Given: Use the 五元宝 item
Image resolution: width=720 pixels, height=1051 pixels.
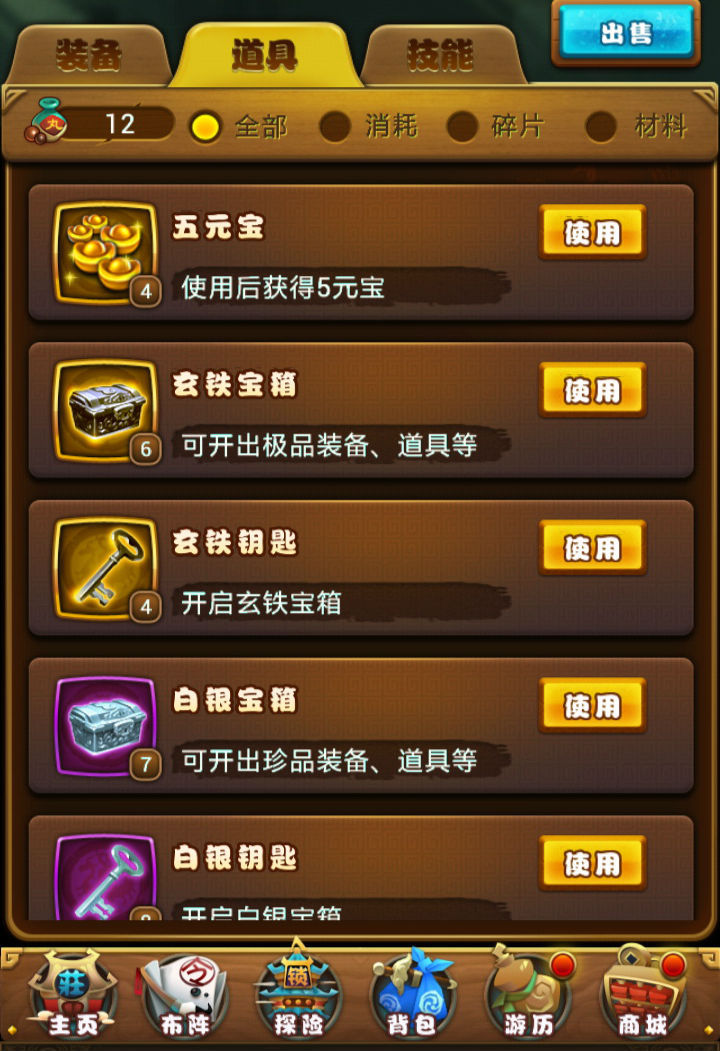Looking at the screenshot, I should tap(592, 233).
